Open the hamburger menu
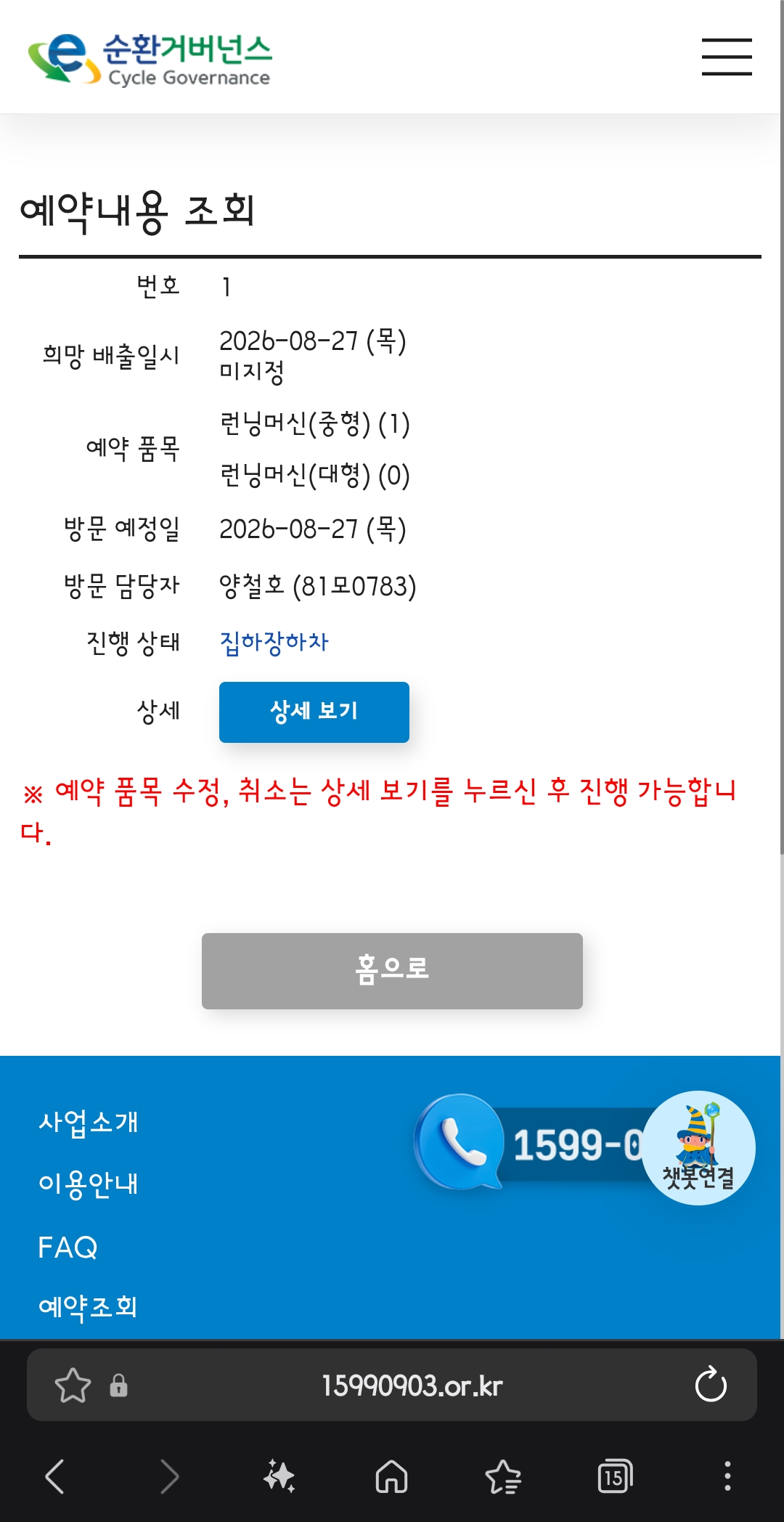The height and width of the screenshot is (1522, 784). (727, 57)
